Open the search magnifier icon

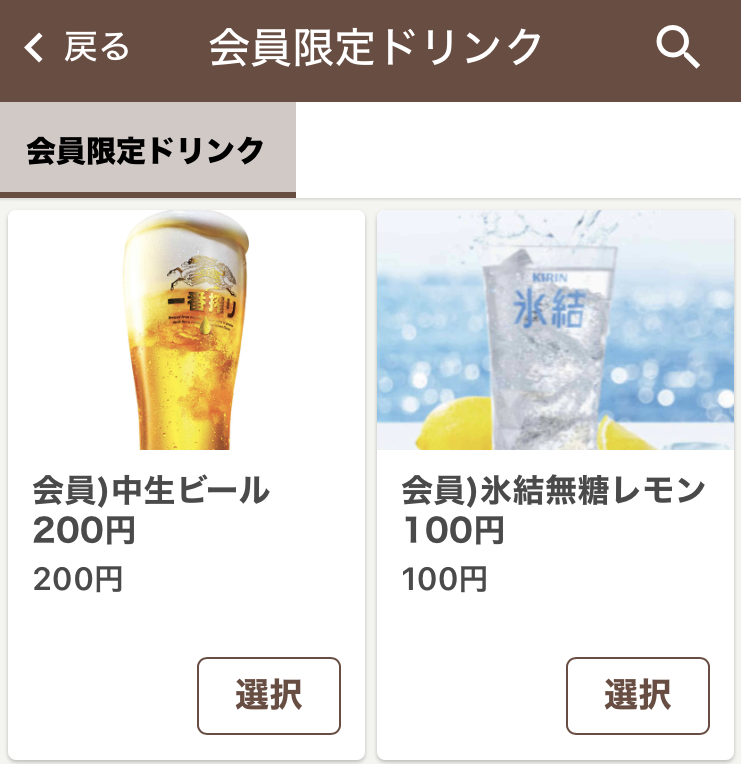click(x=677, y=47)
